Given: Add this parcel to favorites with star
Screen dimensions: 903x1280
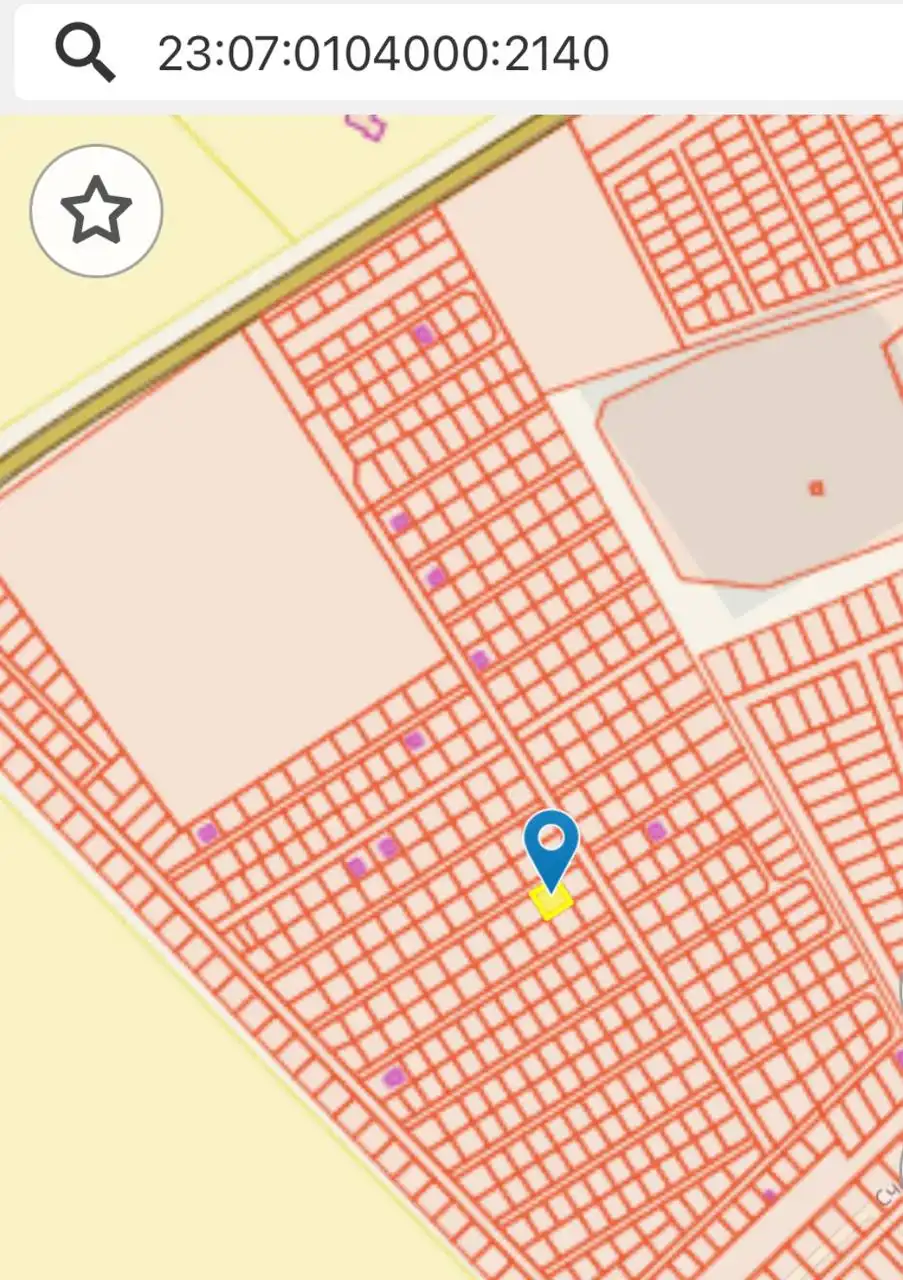Looking at the screenshot, I should pyautogui.click(x=97, y=211).
